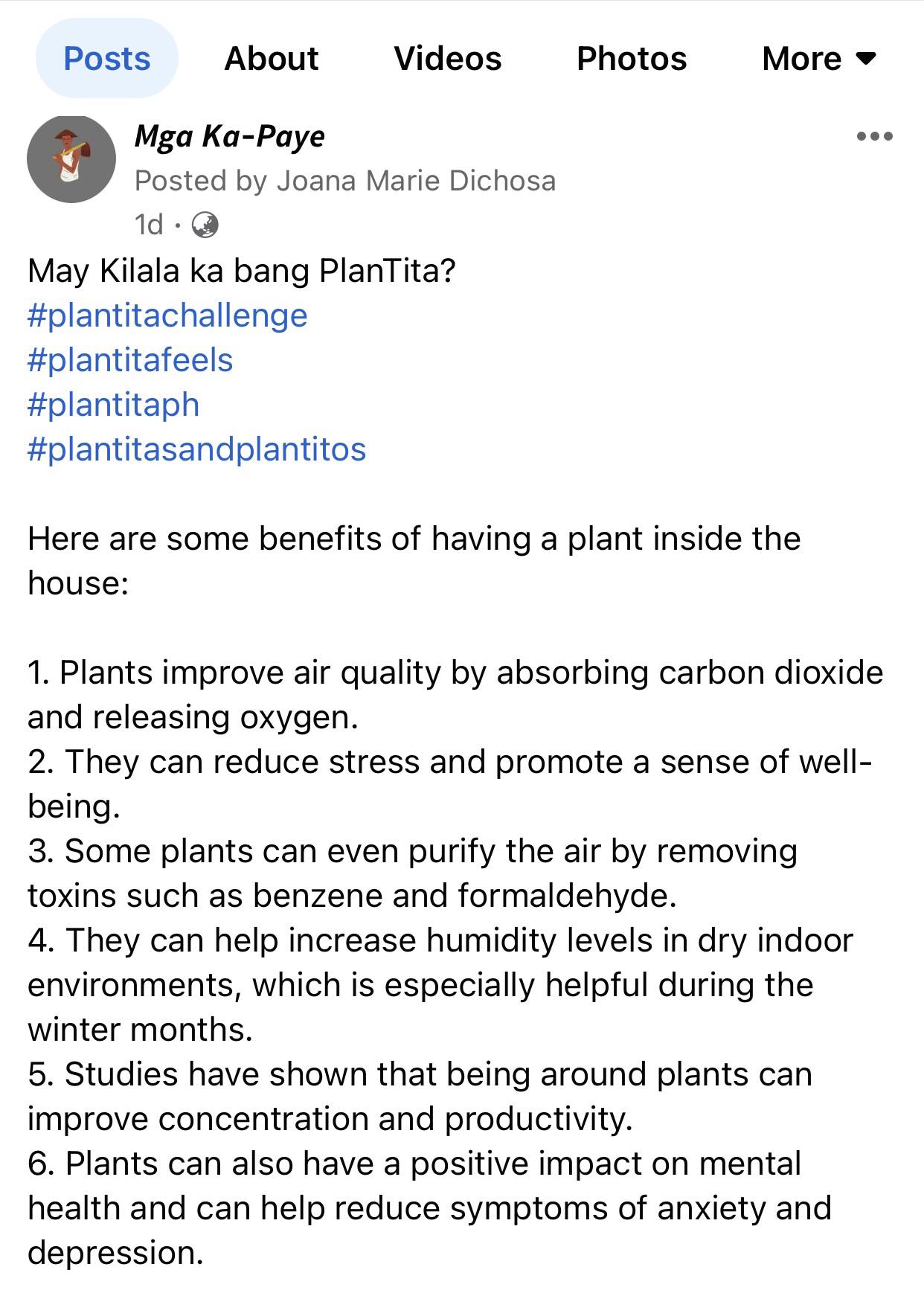Tap the #plantitafeels hashtag
The height and width of the screenshot is (1296, 924).
[130, 360]
